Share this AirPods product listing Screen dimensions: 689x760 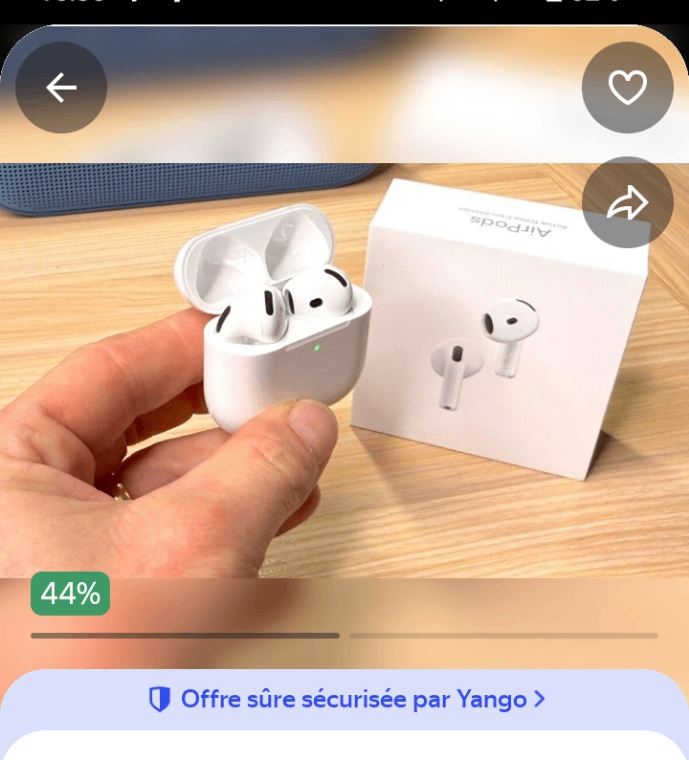click(627, 203)
